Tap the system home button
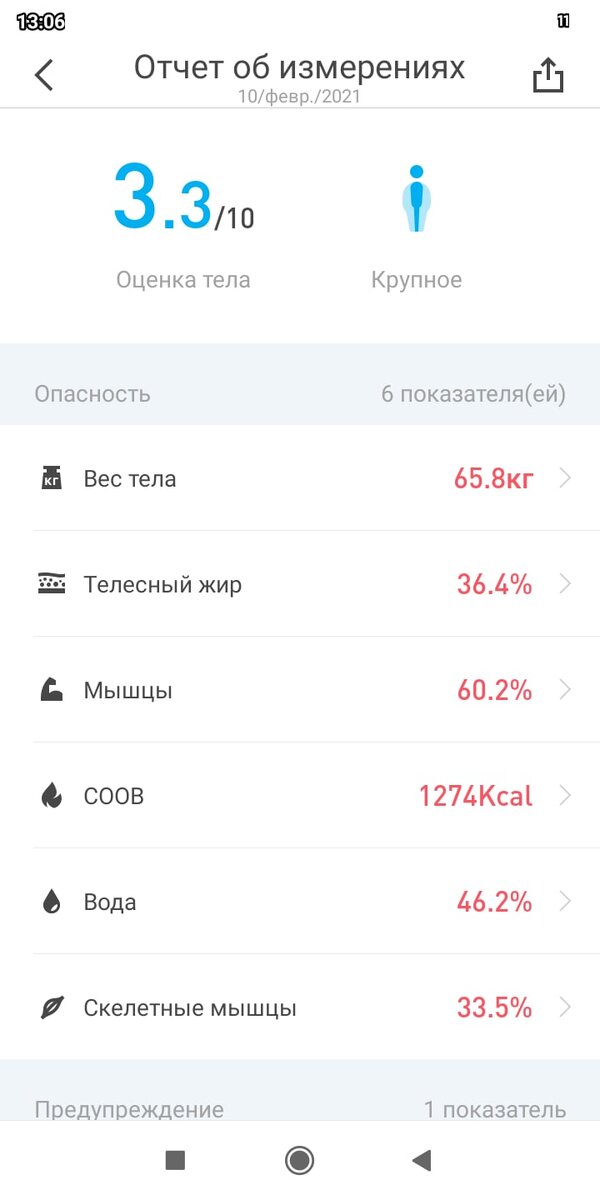 tap(299, 1160)
